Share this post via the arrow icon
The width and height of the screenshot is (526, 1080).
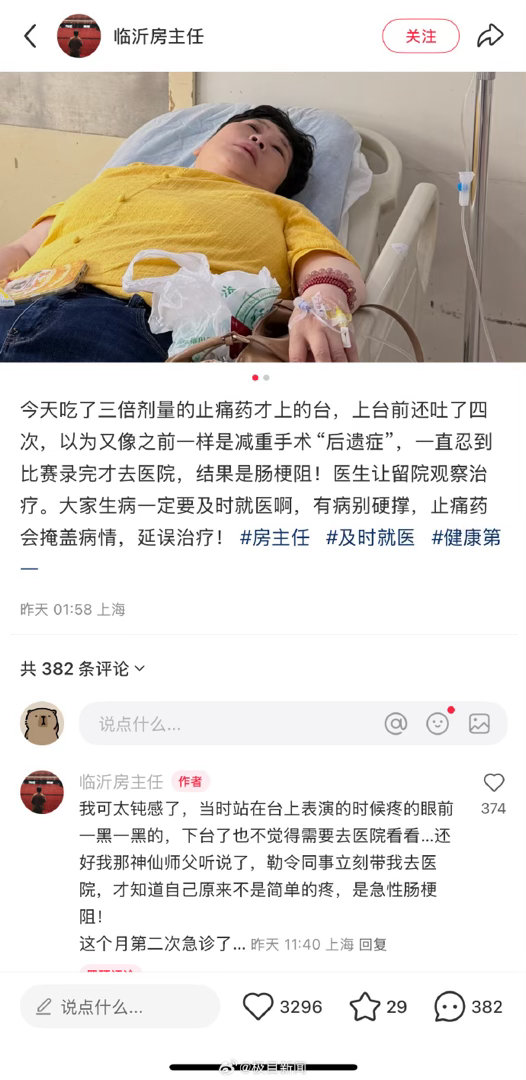pyautogui.click(x=490, y=36)
